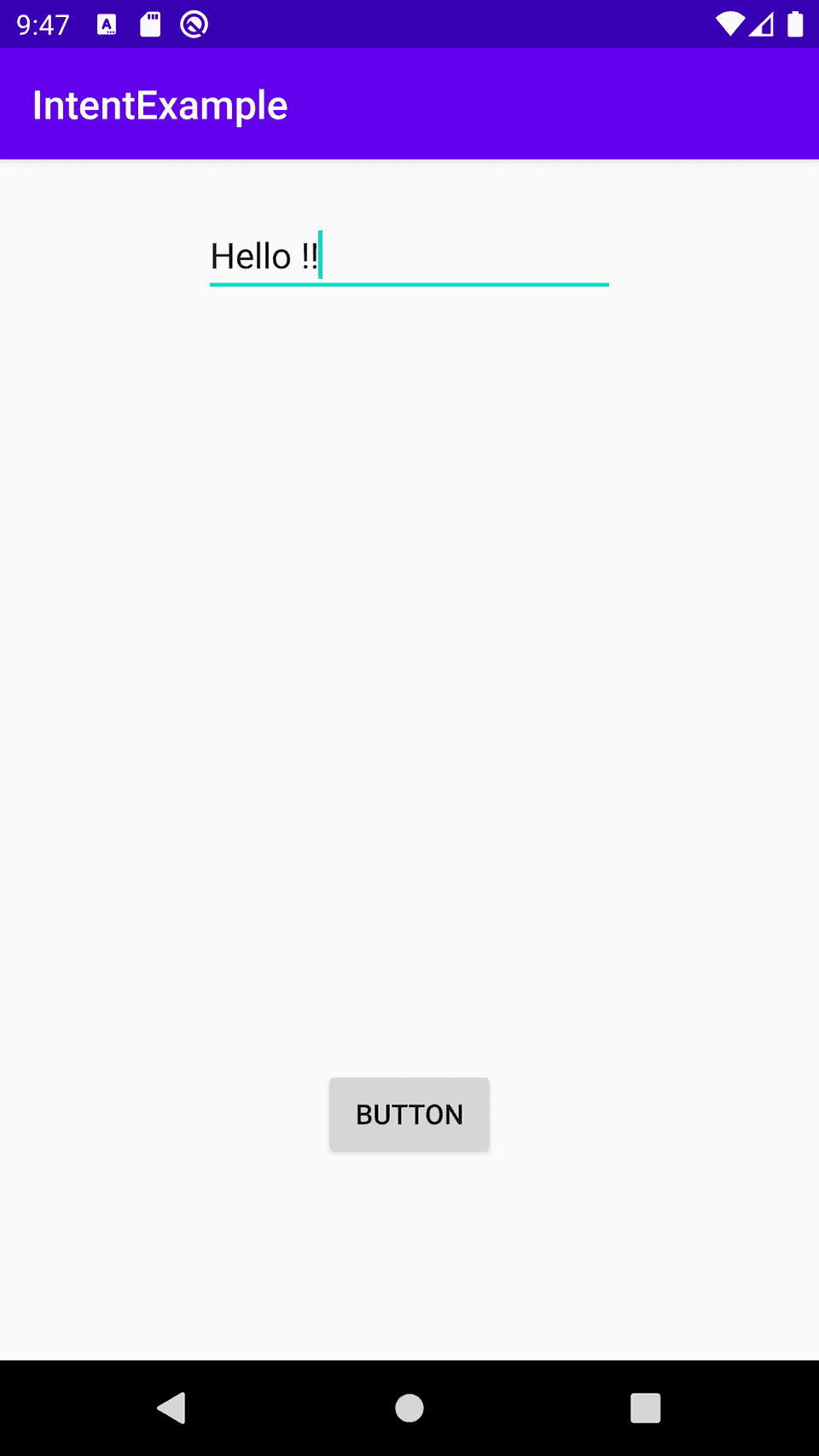The image size is (819, 1456).
Task: Click inside the Hello !! text field
Action: pyautogui.click(x=408, y=256)
